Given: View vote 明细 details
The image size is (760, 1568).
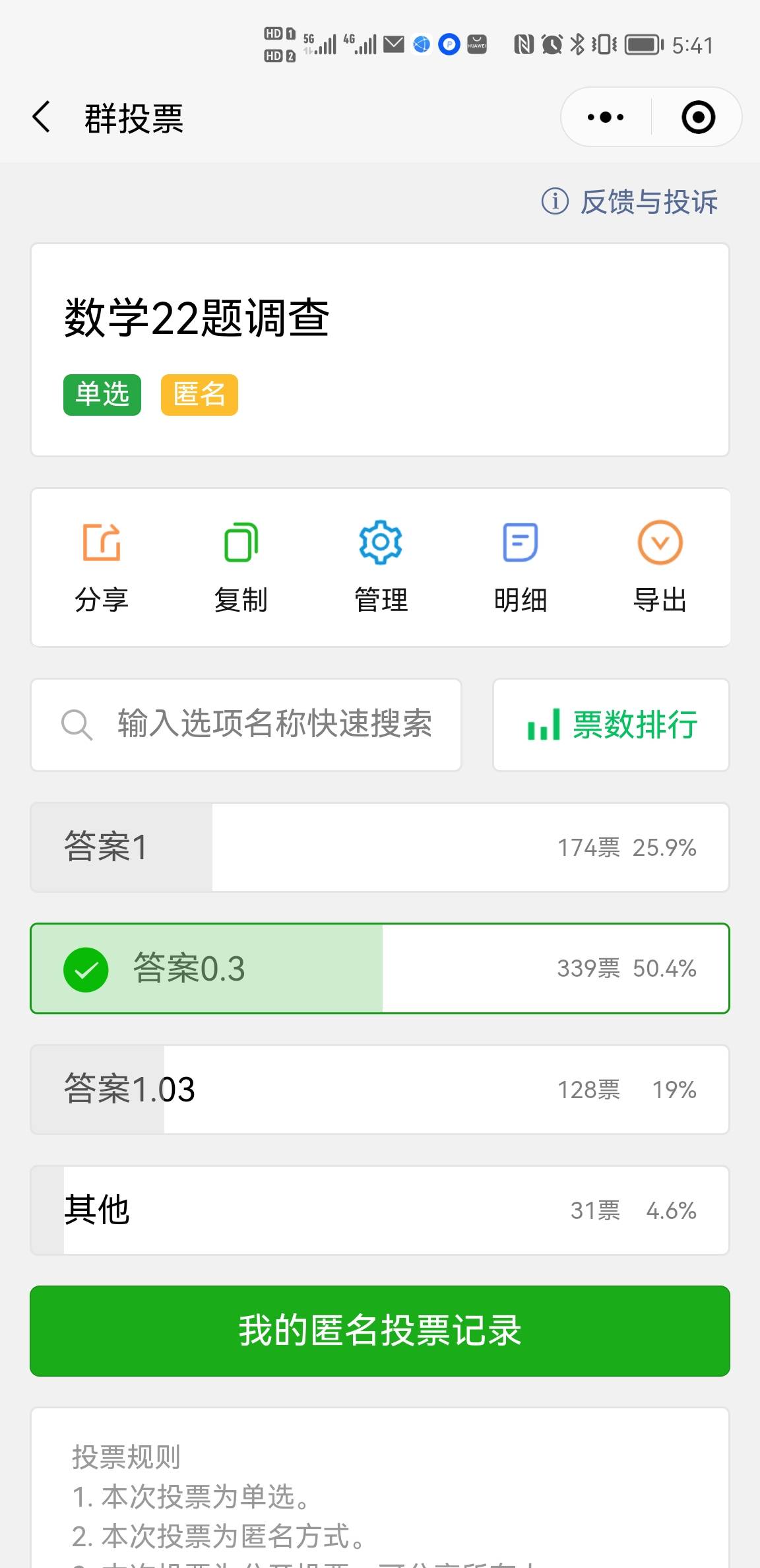Looking at the screenshot, I should point(521,568).
